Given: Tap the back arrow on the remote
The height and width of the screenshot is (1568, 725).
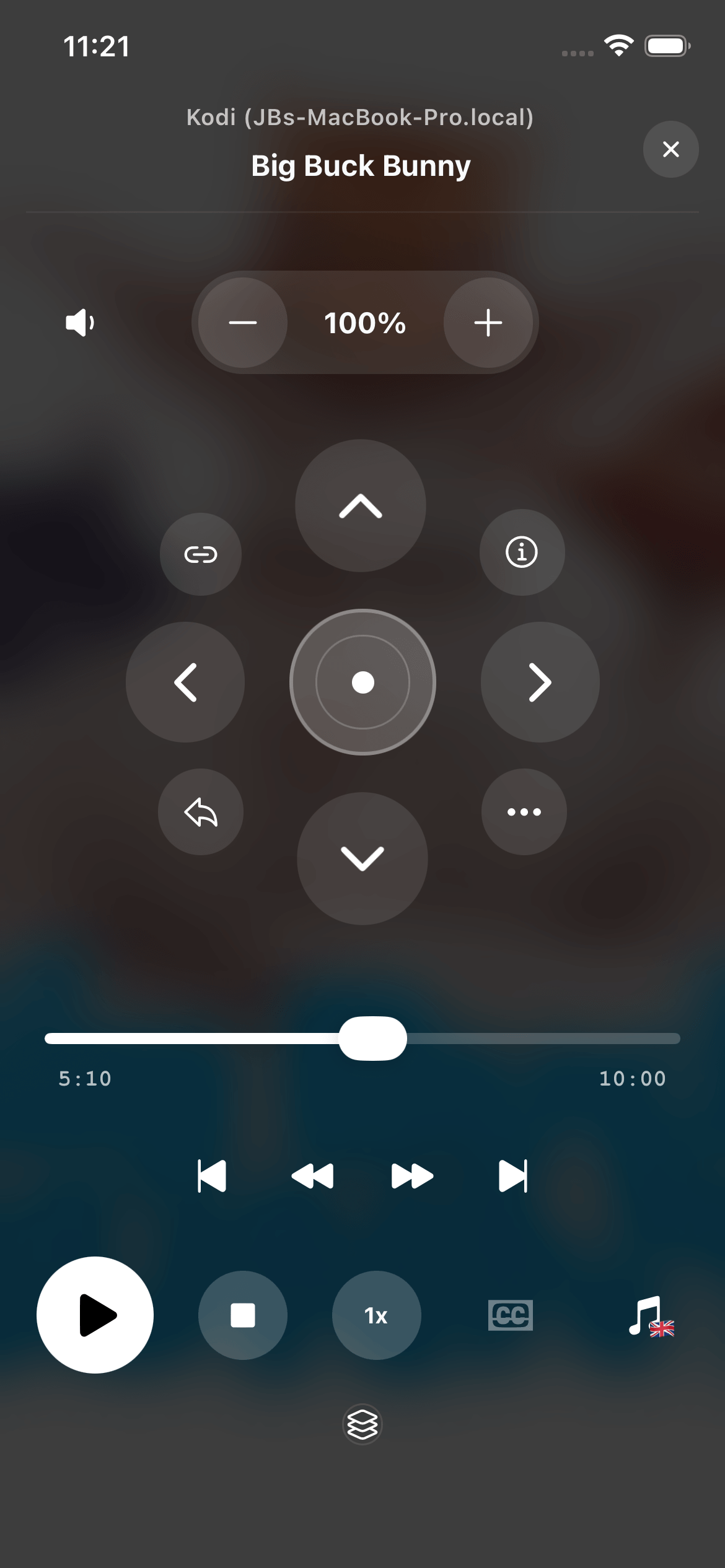Looking at the screenshot, I should pos(200,813).
